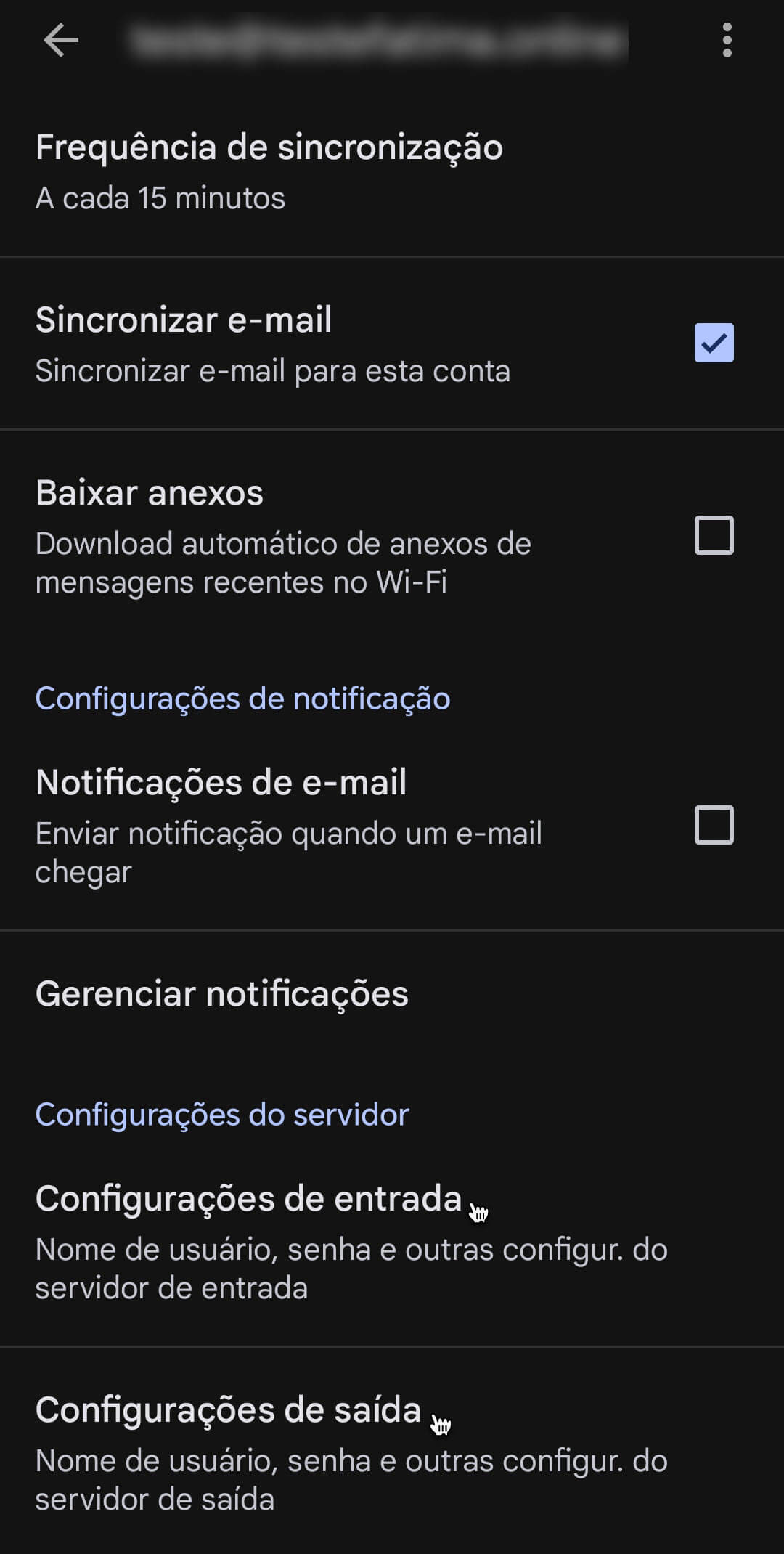784x1554 pixels.
Task: Open Gerenciar notificações
Action: coord(222,993)
